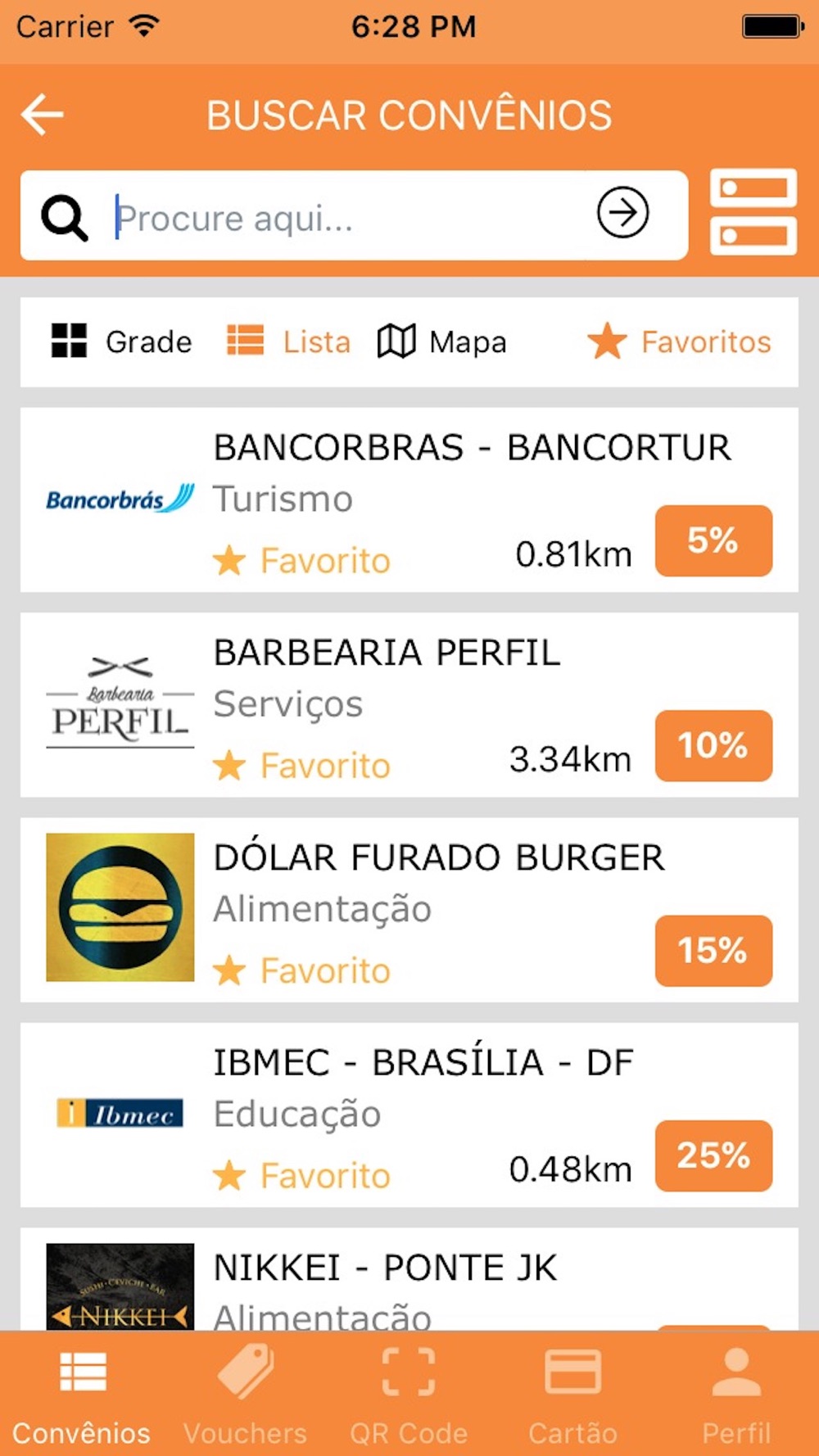Show Favoritos only
The height and width of the screenshot is (1456, 819).
coord(679,341)
